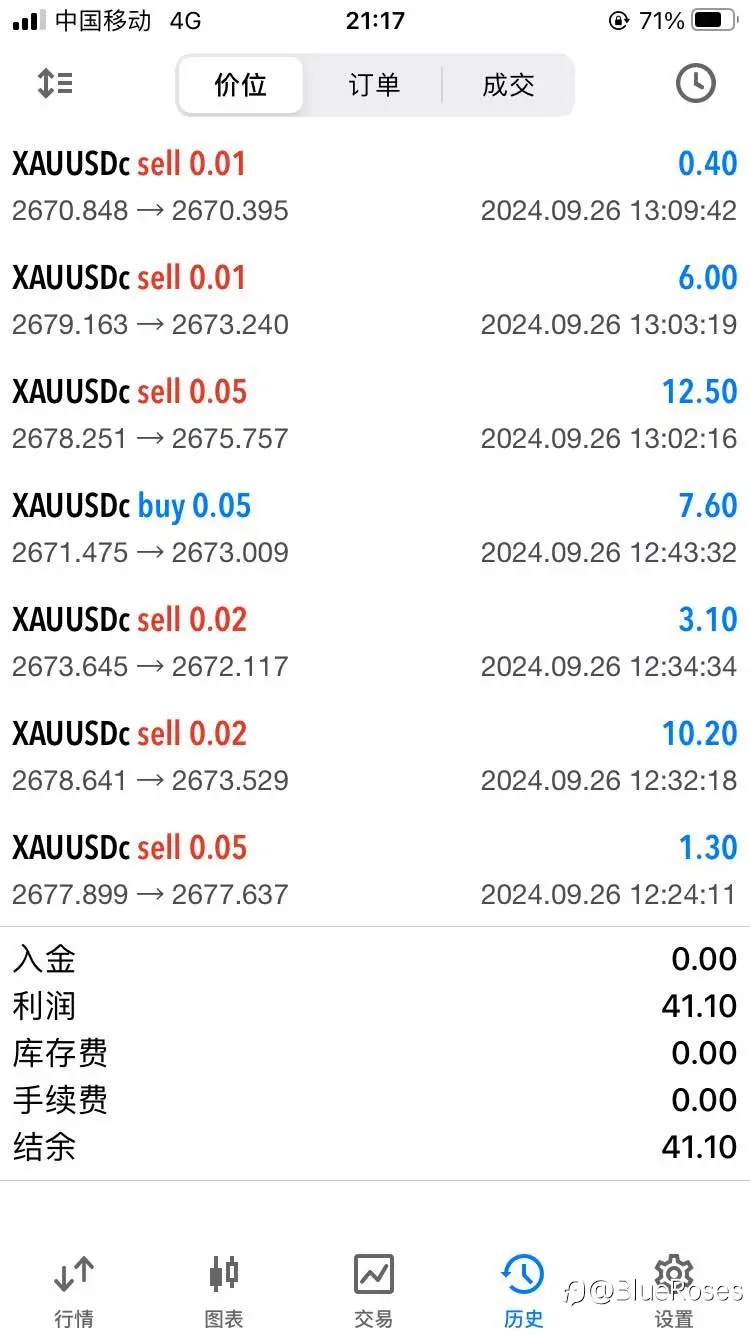
Task: Open the 交易 tab
Action: click(374, 1290)
